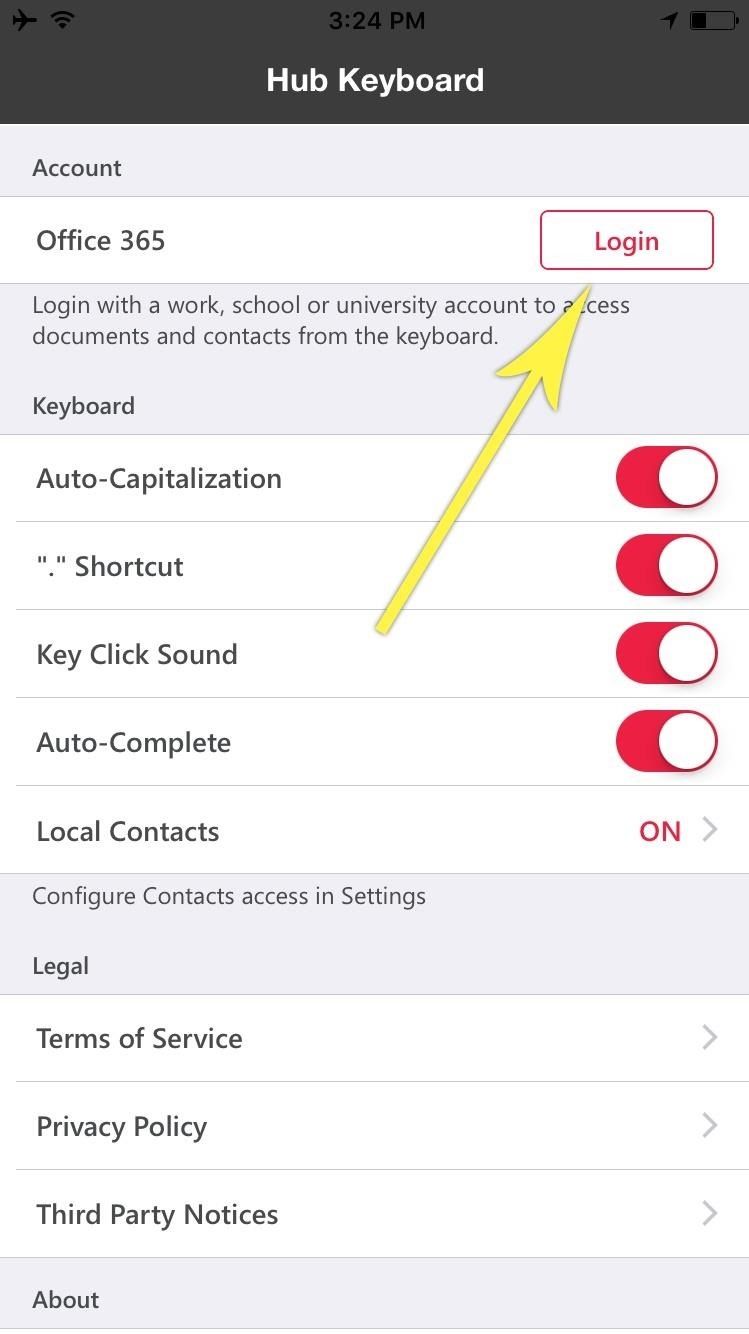Turn off the "." Shortcut switch
Screen dimensions: 749x1334
(666, 566)
